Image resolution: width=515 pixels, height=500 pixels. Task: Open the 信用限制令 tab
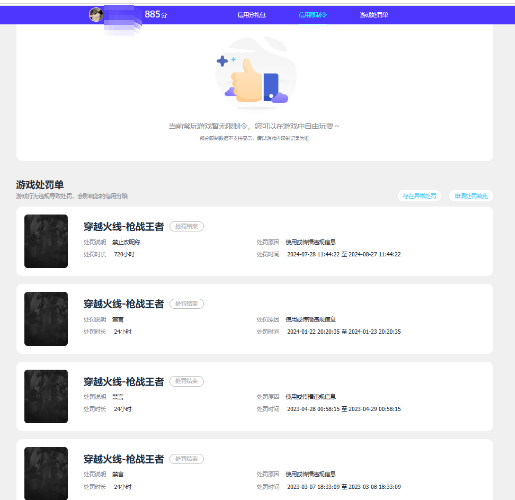pyautogui.click(x=312, y=15)
